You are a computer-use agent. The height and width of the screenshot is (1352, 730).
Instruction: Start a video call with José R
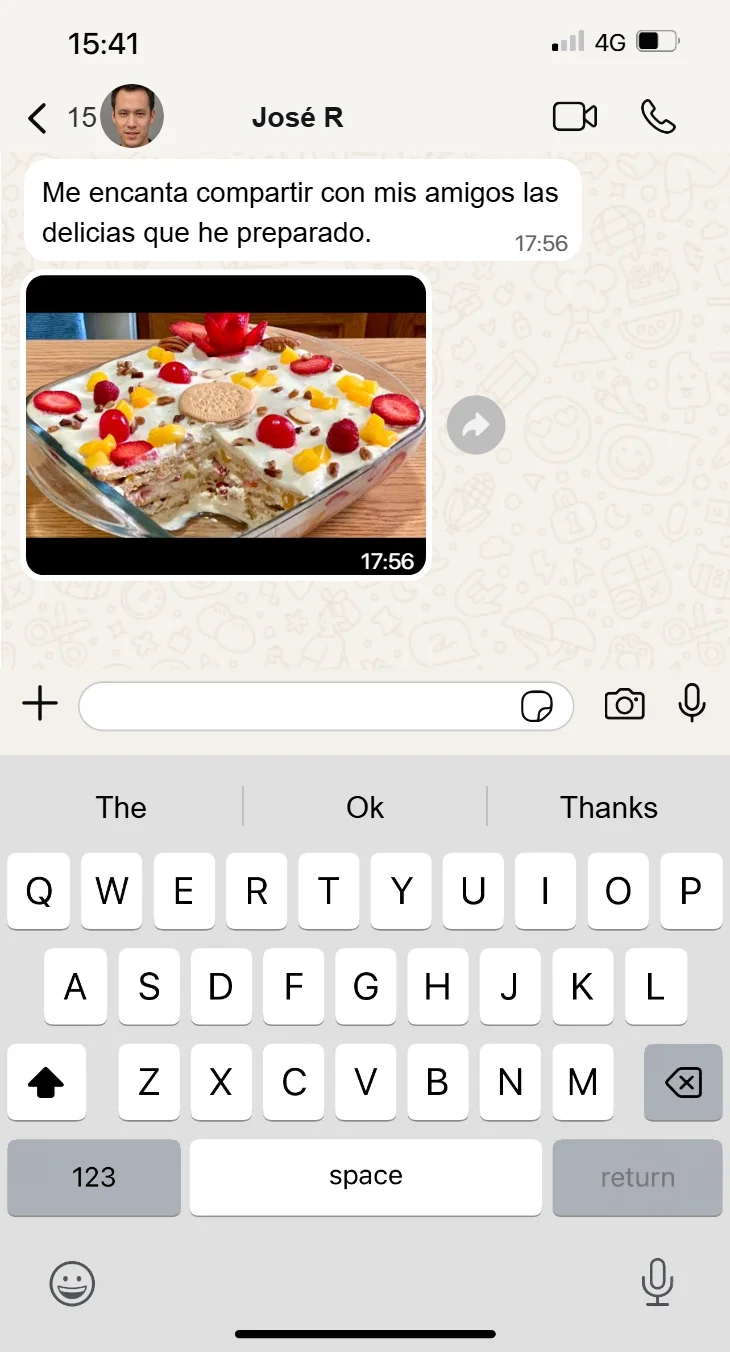click(575, 117)
